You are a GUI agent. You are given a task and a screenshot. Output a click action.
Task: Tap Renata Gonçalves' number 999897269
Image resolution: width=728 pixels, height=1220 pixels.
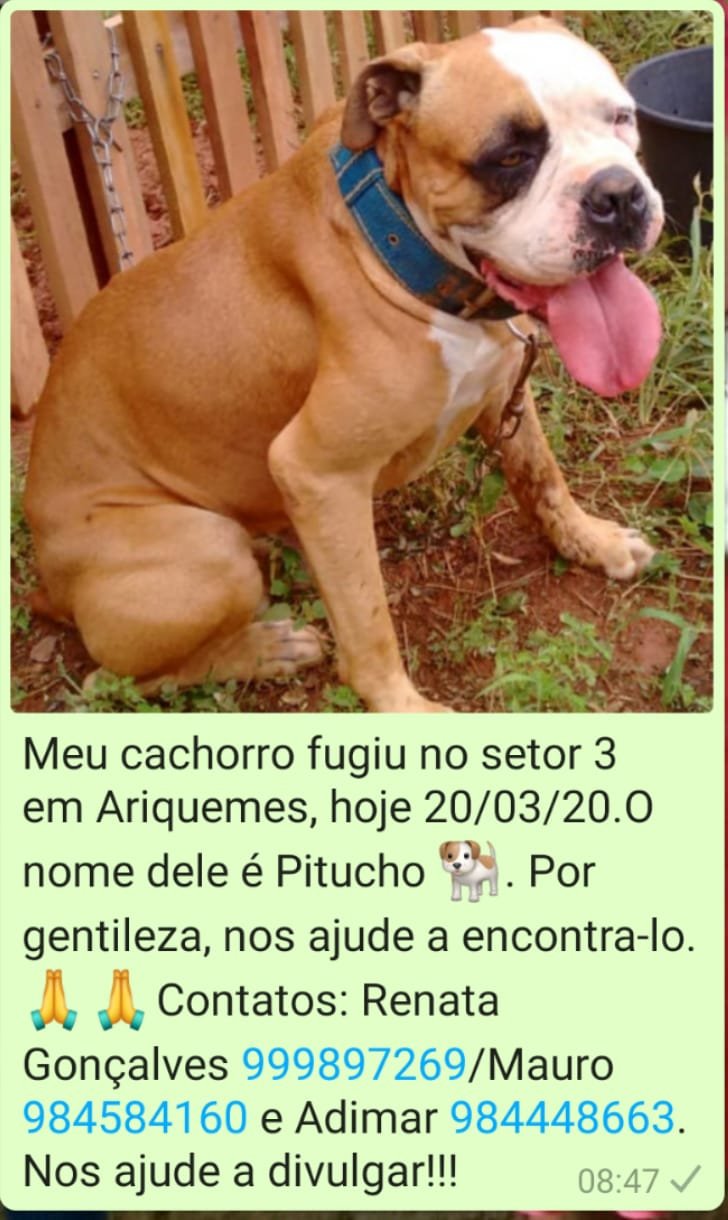pos(355,1066)
